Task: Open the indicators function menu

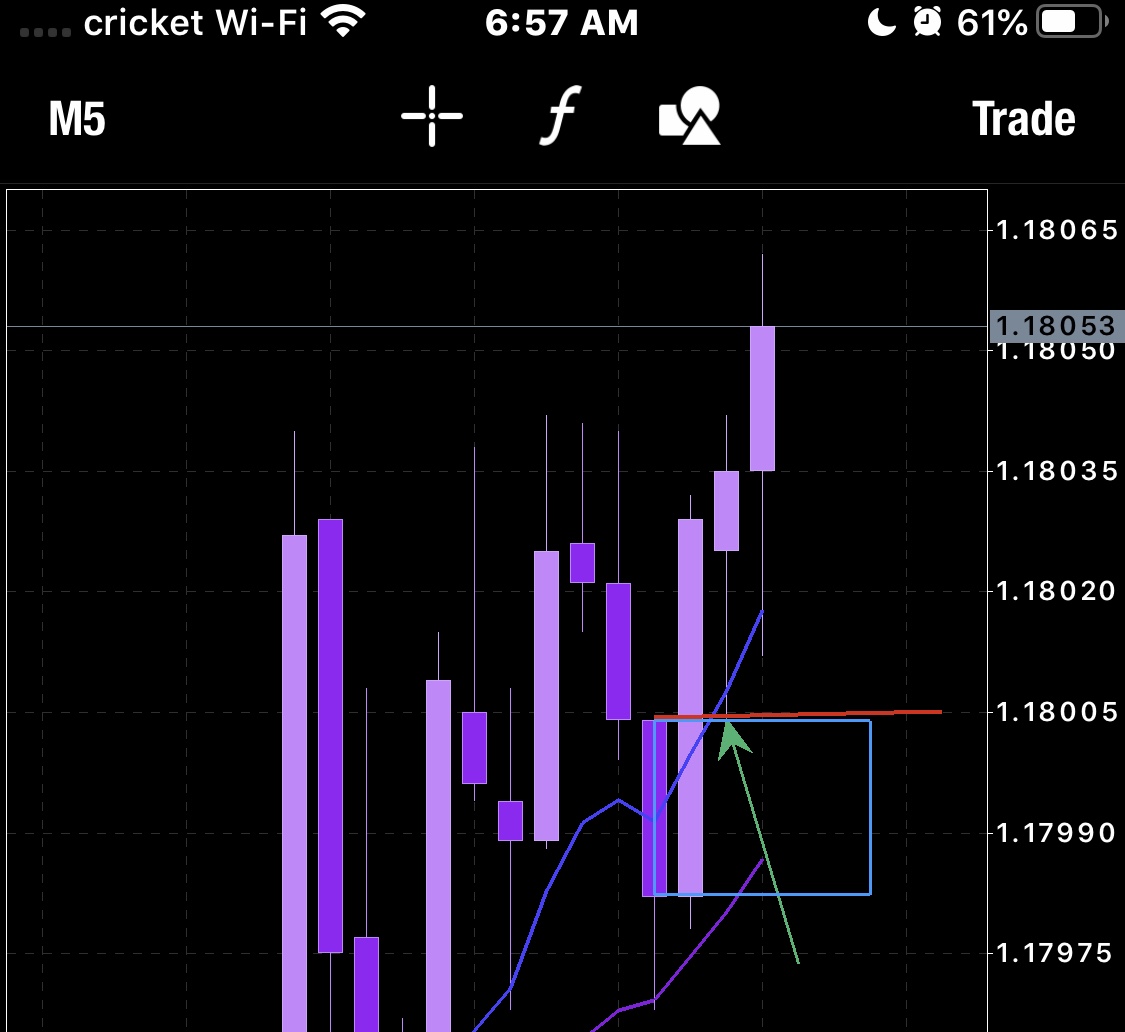Action: [x=561, y=116]
